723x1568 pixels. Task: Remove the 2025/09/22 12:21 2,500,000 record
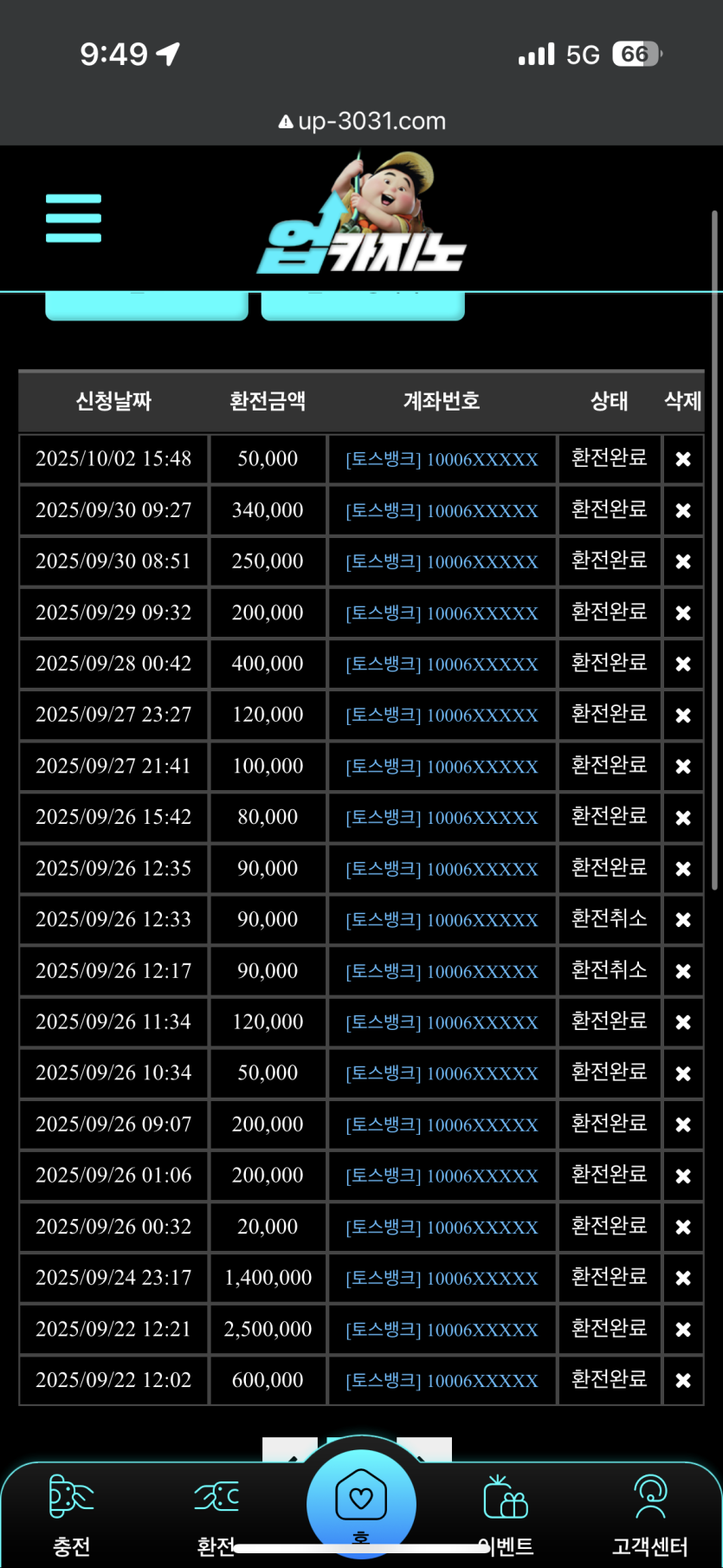point(683,1329)
